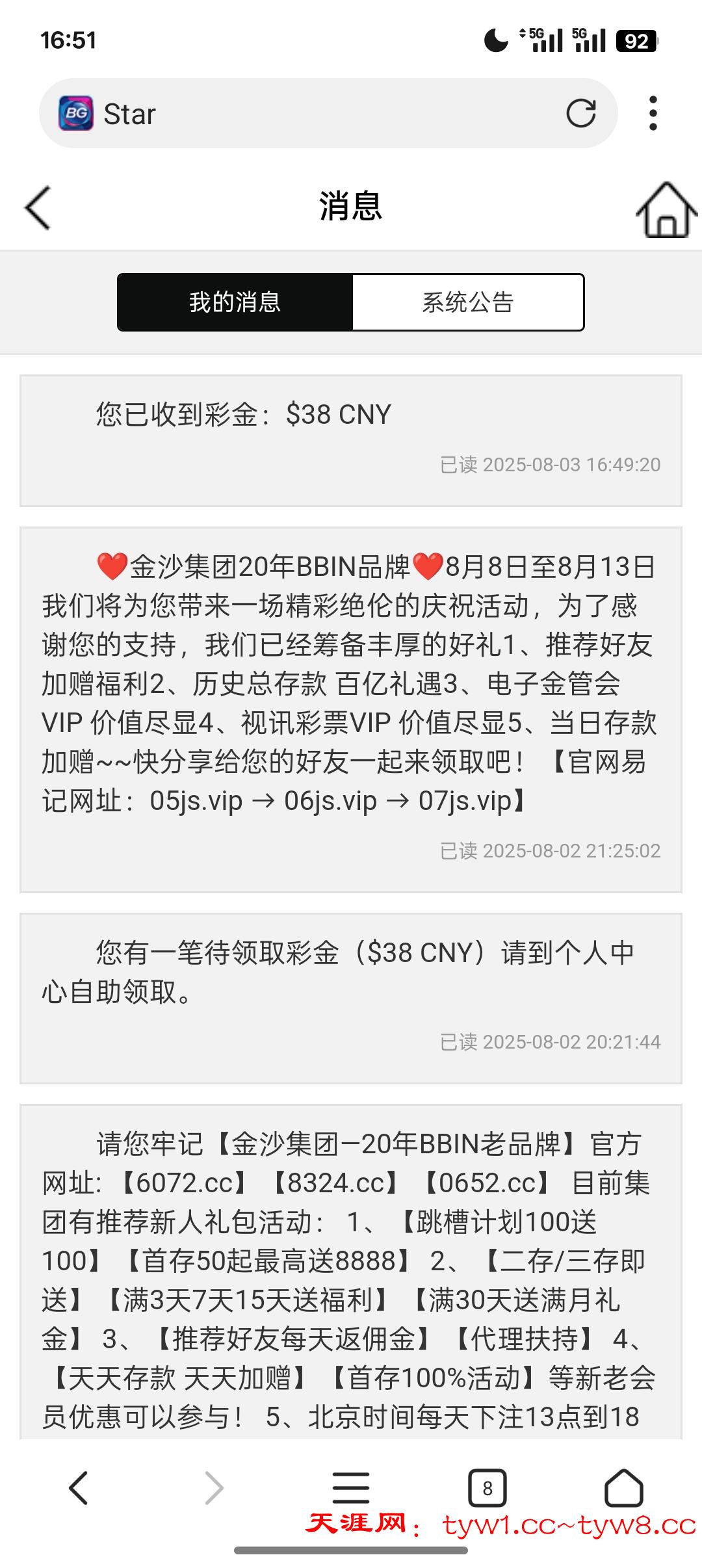
Task: Open the home icon beside 消息
Action: point(666,209)
